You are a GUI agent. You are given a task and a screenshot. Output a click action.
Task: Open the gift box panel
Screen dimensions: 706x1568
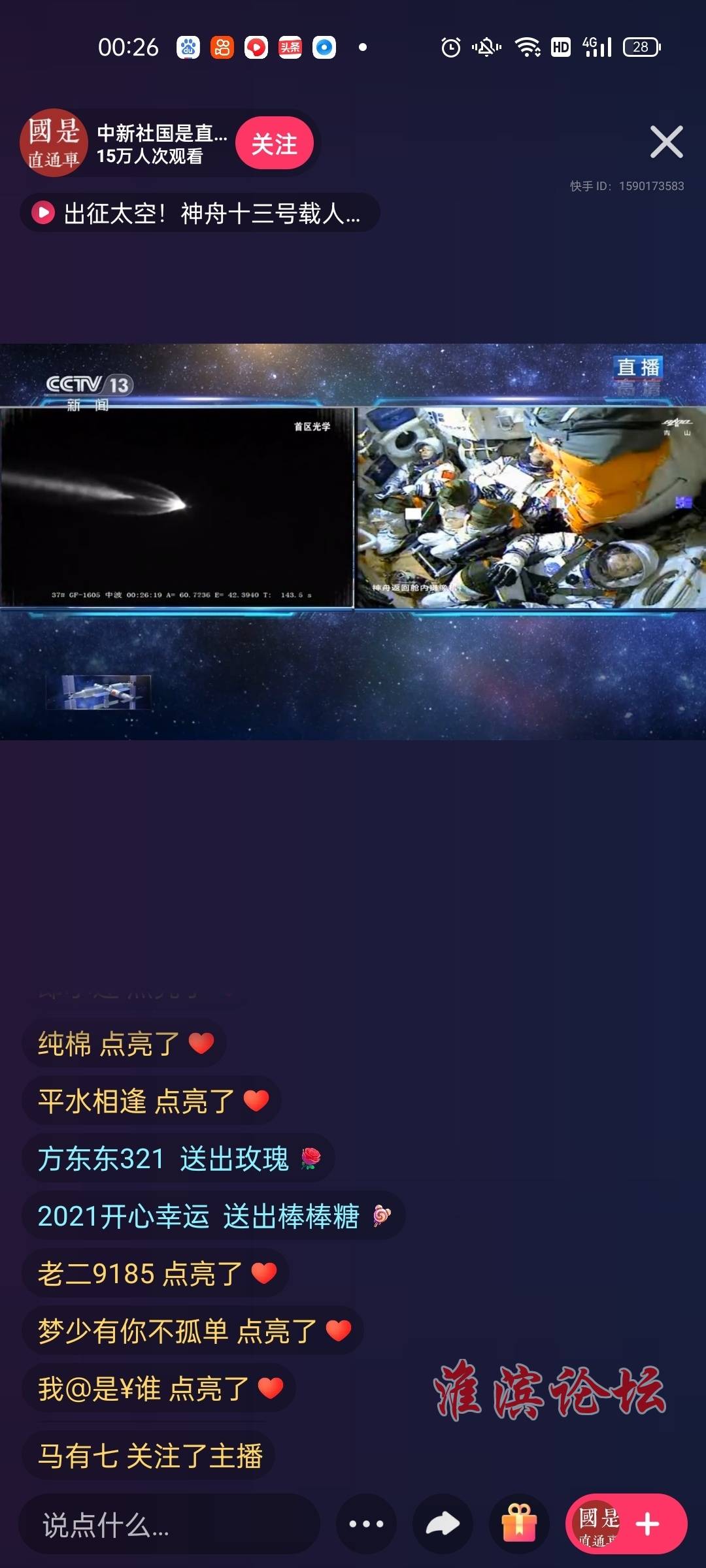pyautogui.click(x=519, y=1524)
